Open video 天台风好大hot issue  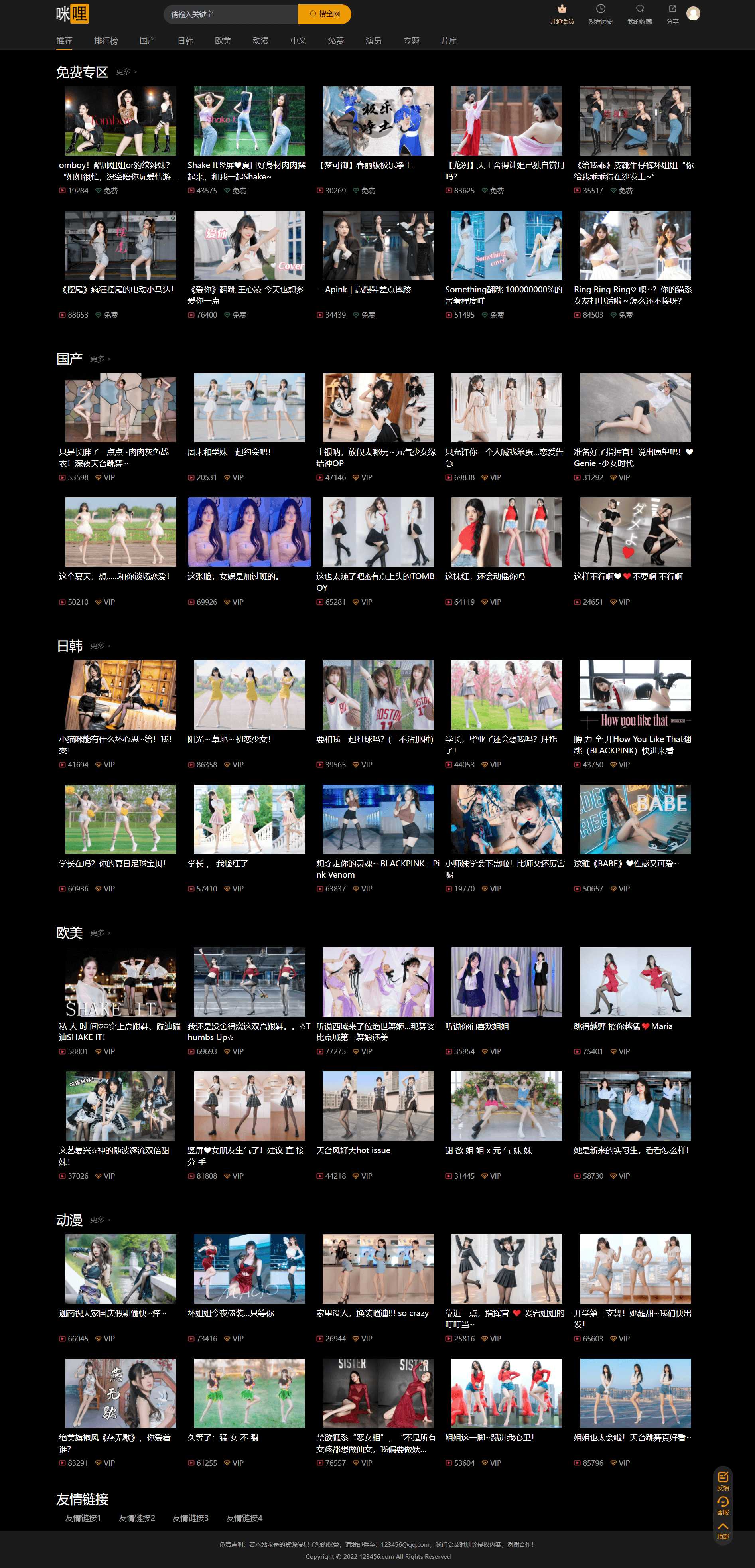[377, 1106]
